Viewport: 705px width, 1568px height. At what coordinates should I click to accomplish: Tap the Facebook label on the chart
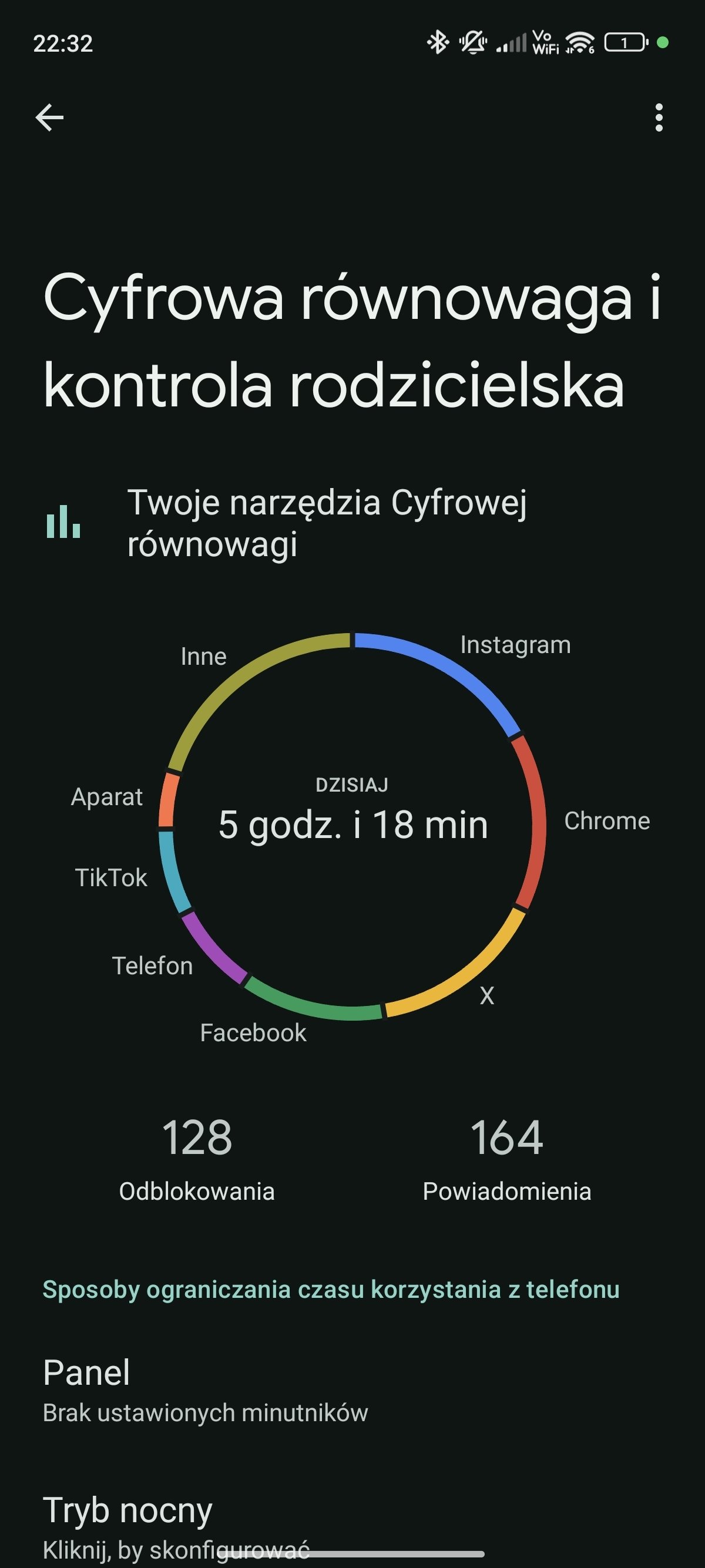[x=253, y=1032]
